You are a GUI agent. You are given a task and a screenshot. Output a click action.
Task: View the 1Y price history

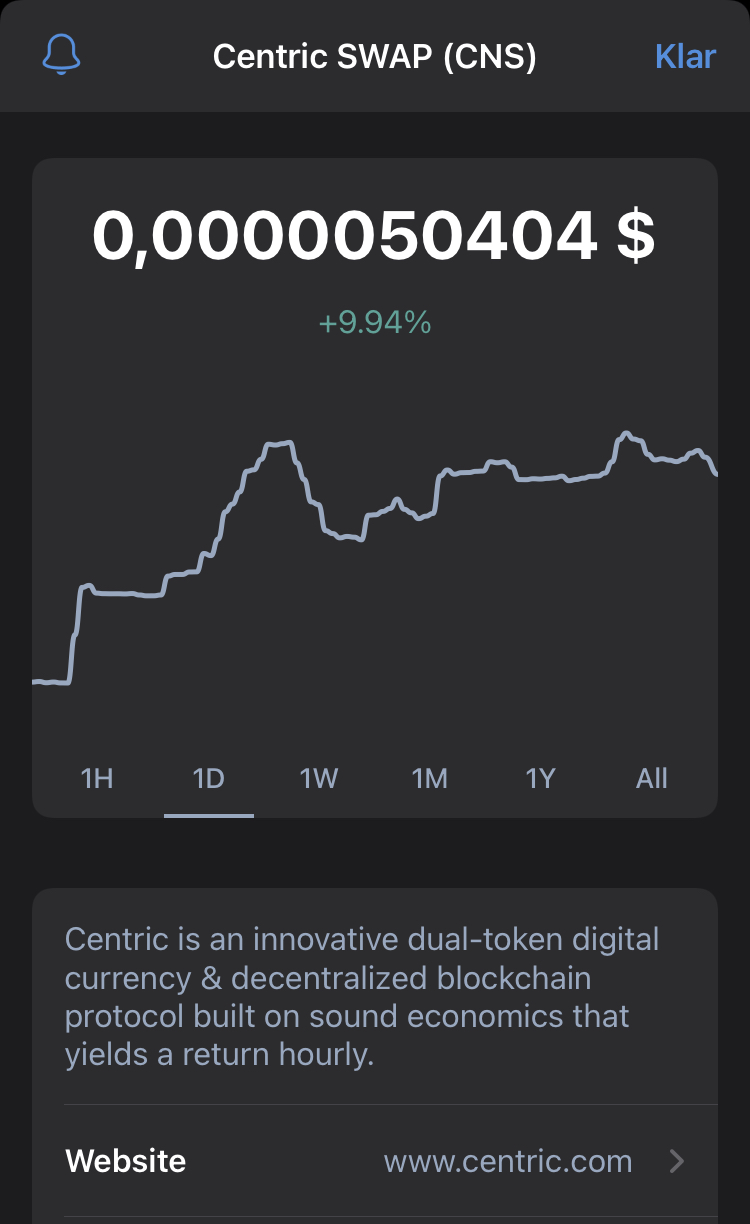point(541,778)
